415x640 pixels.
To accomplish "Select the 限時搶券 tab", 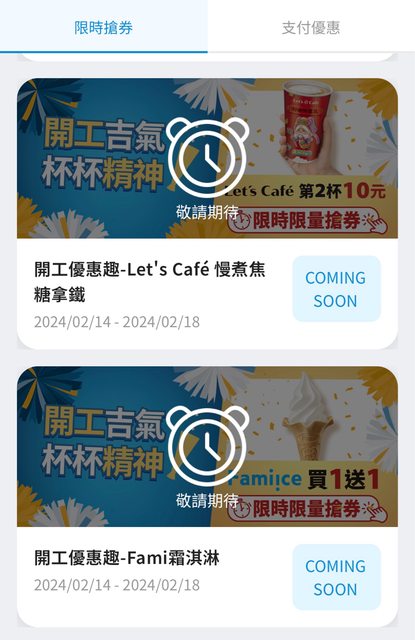I will [x=104, y=27].
